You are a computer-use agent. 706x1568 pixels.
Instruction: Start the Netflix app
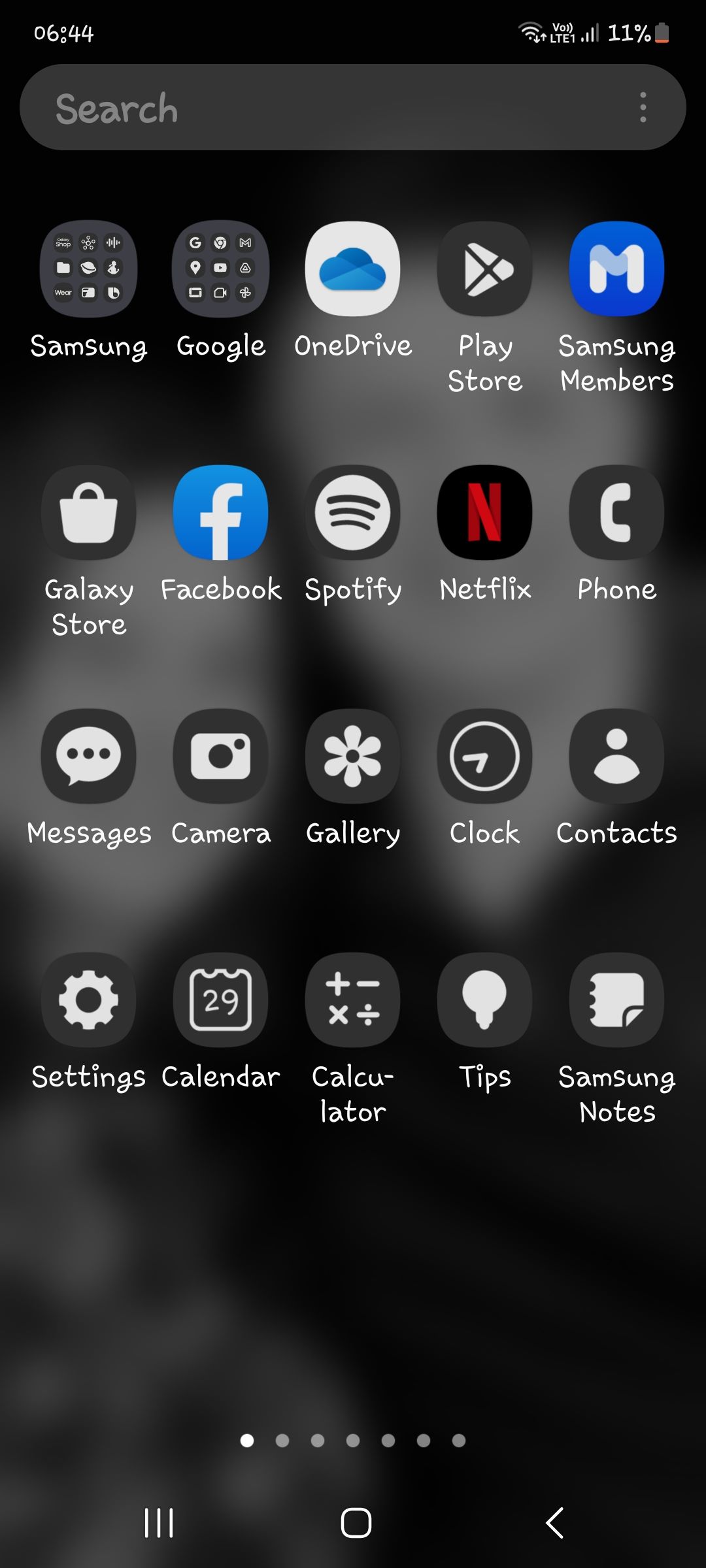tap(485, 513)
